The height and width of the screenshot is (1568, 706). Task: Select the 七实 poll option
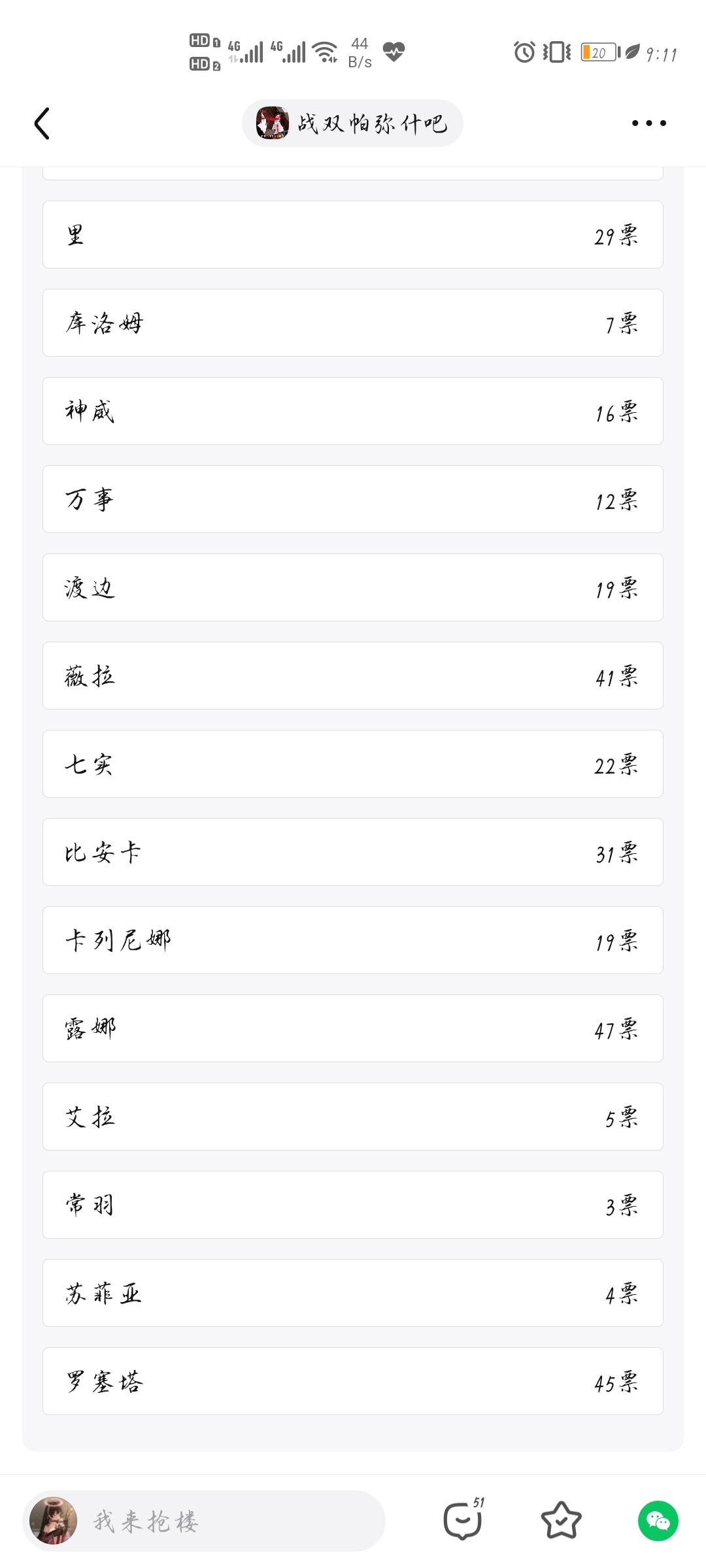pos(353,764)
